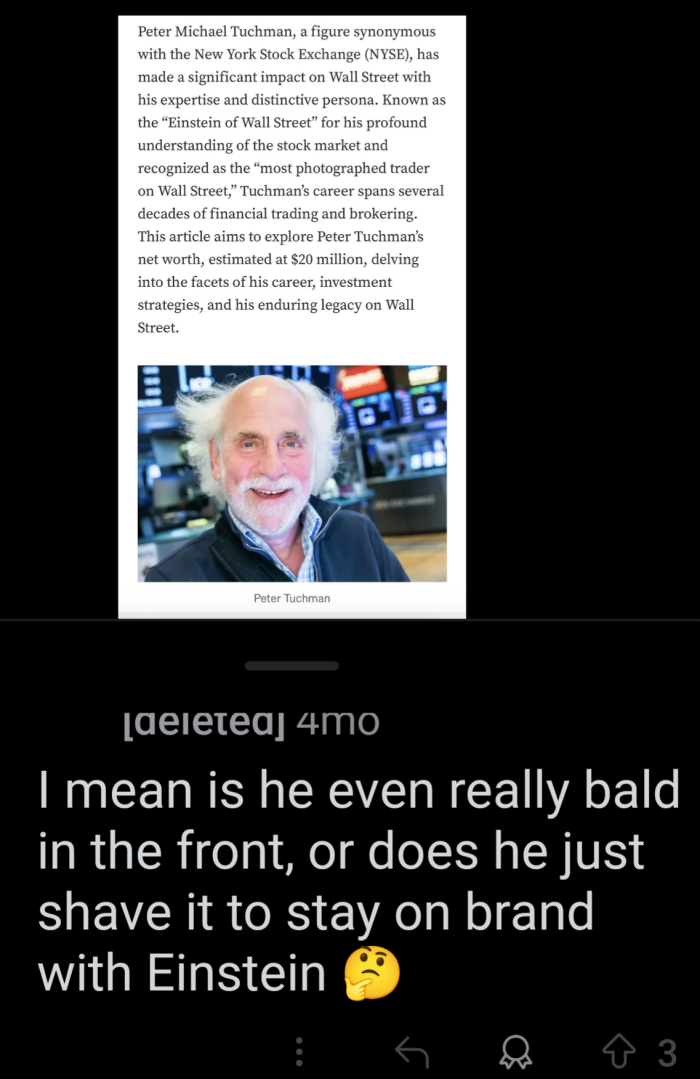Image resolution: width=700 pixels, height=1079 pixels.
Task: Open the Peter Tuchman article image
Action: 292,473
